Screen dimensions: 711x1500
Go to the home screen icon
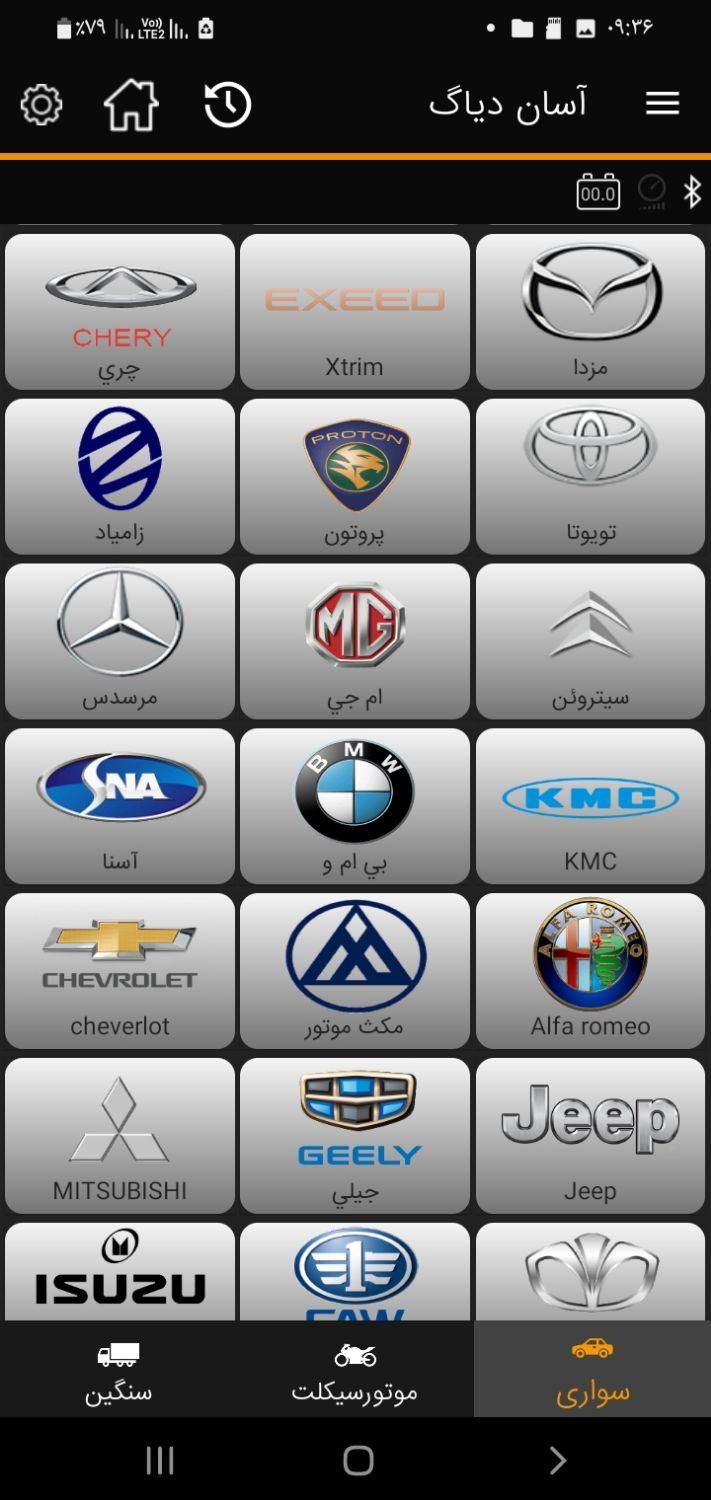[x=131, y=104]
